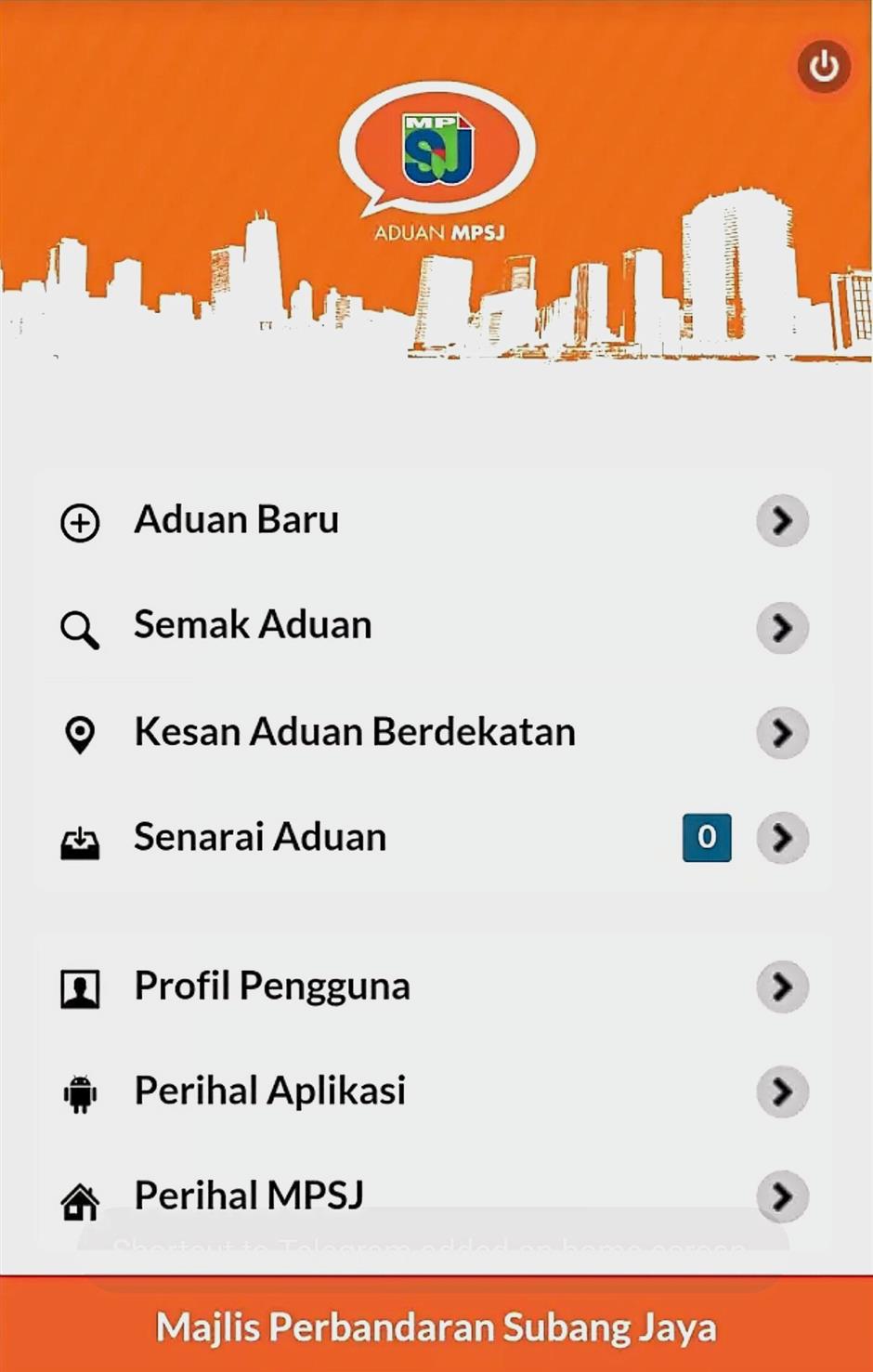
Task: Open Perihal Aplikasi info
Action: (x=270, y=1091)
